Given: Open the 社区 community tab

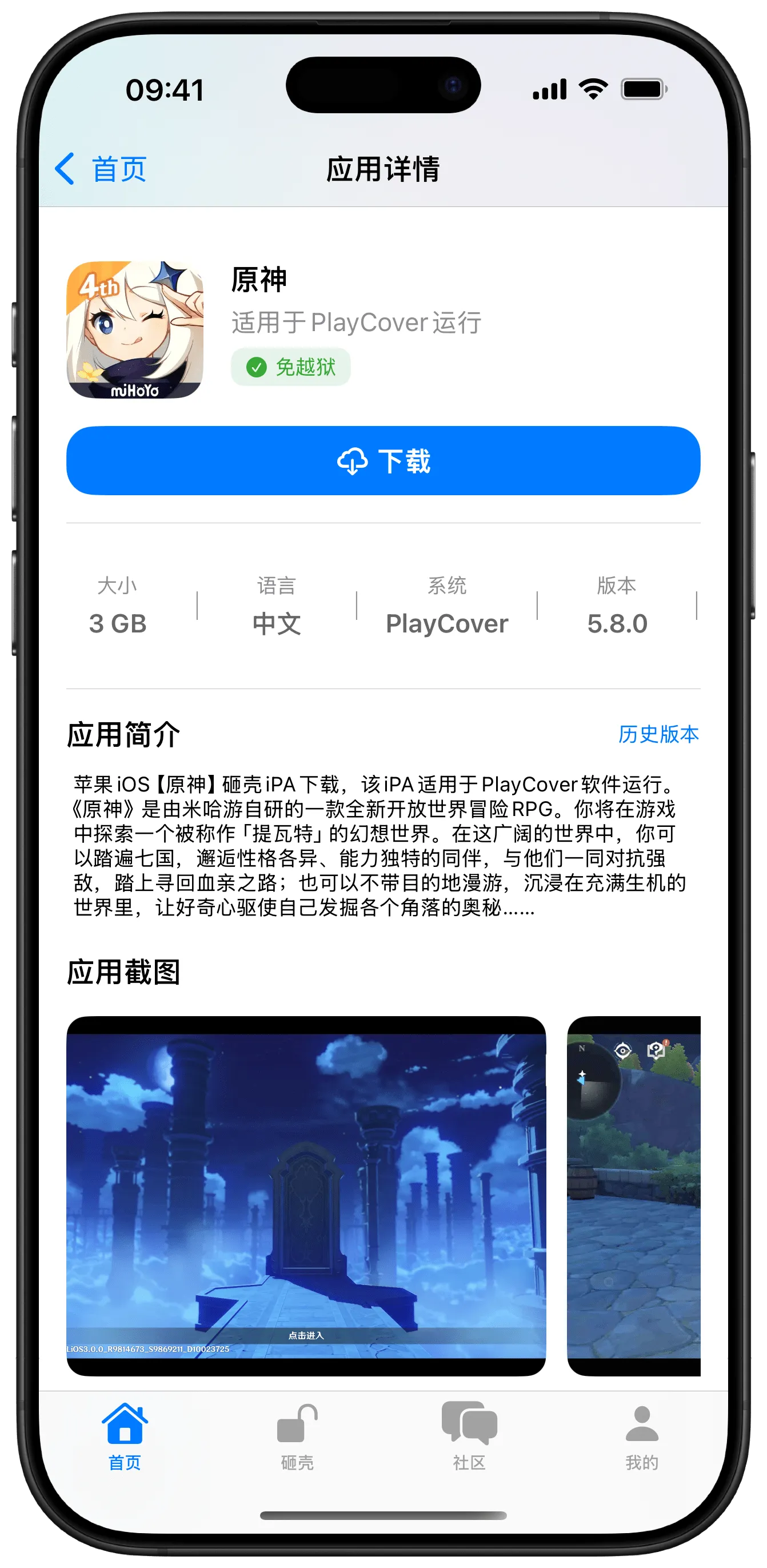Looking at the screenshot, I should [469, 1435].
